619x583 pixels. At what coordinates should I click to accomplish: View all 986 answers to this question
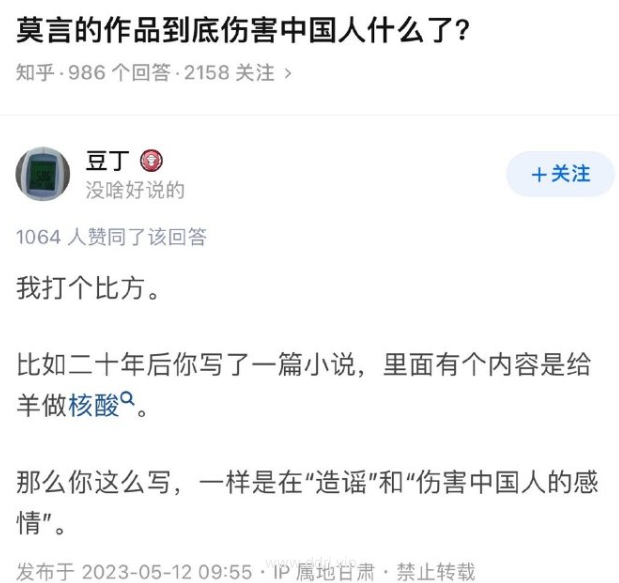[119, 73]
